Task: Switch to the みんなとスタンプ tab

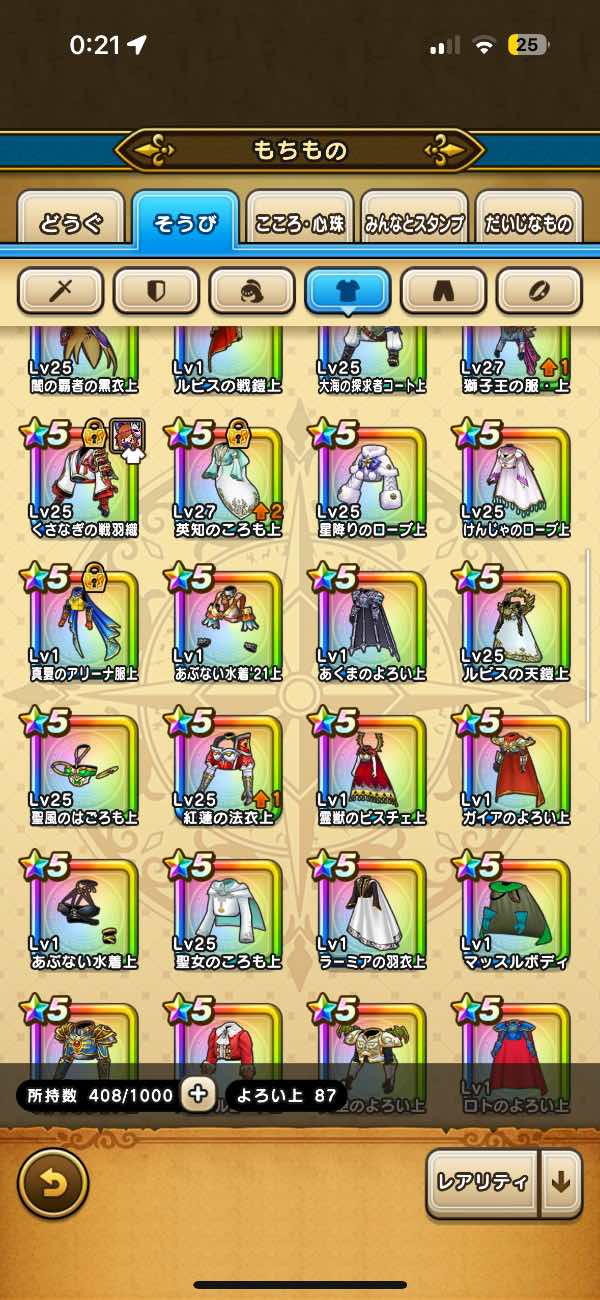Action: pos(414,222)
